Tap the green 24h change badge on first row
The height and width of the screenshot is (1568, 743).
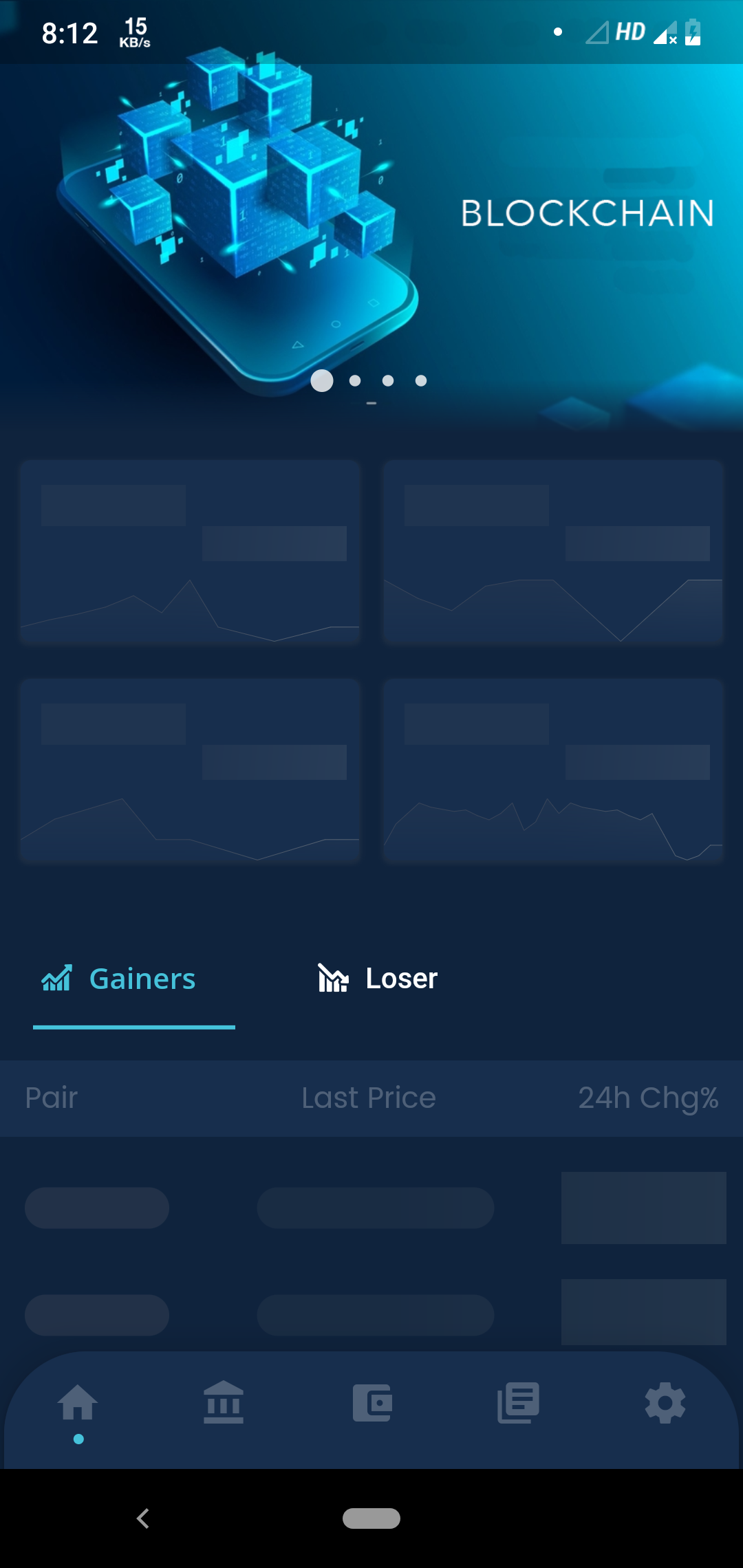643,1208
